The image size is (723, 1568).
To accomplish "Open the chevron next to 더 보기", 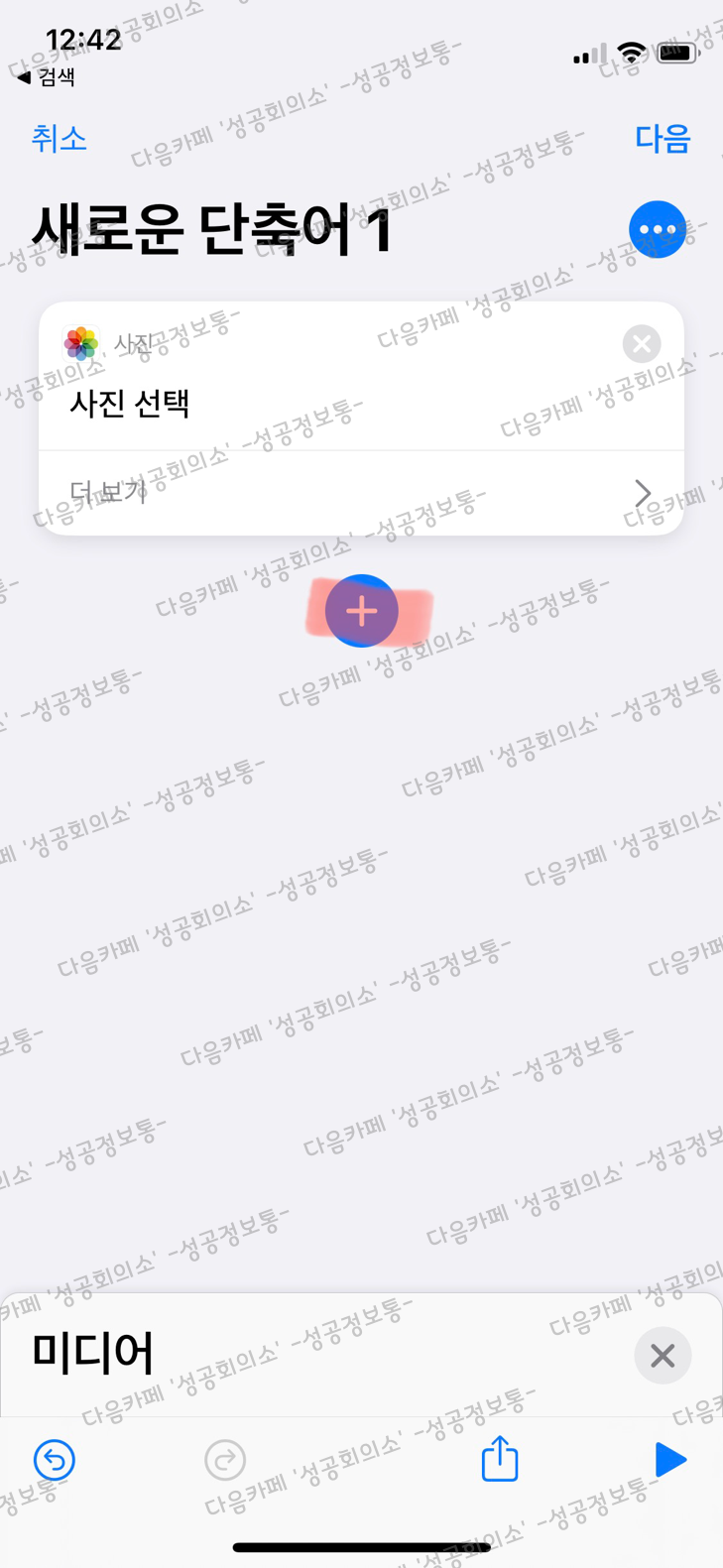I will 642,492.
